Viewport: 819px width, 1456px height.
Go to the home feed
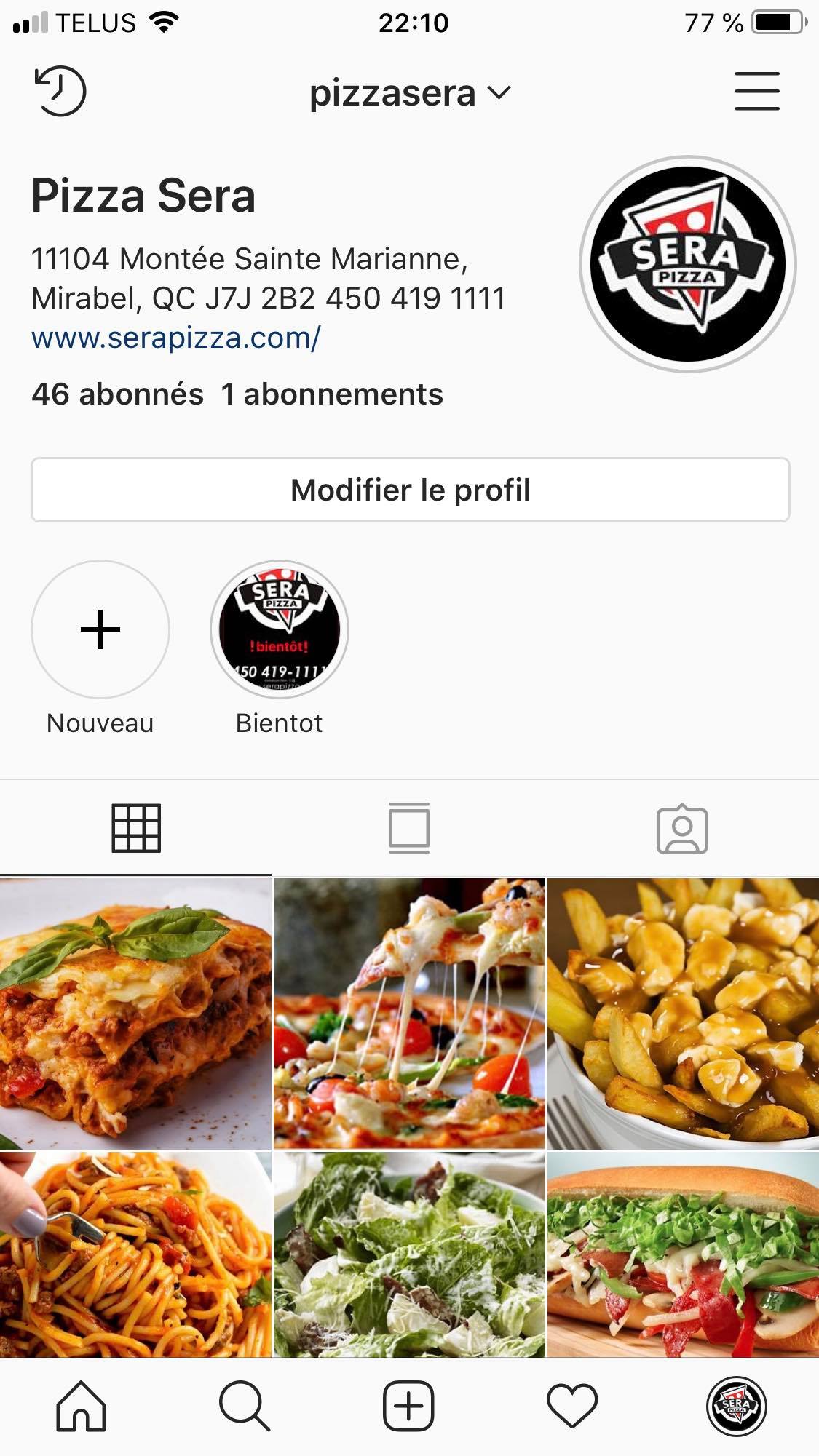pyautogui.click(x=81, y=1406)
